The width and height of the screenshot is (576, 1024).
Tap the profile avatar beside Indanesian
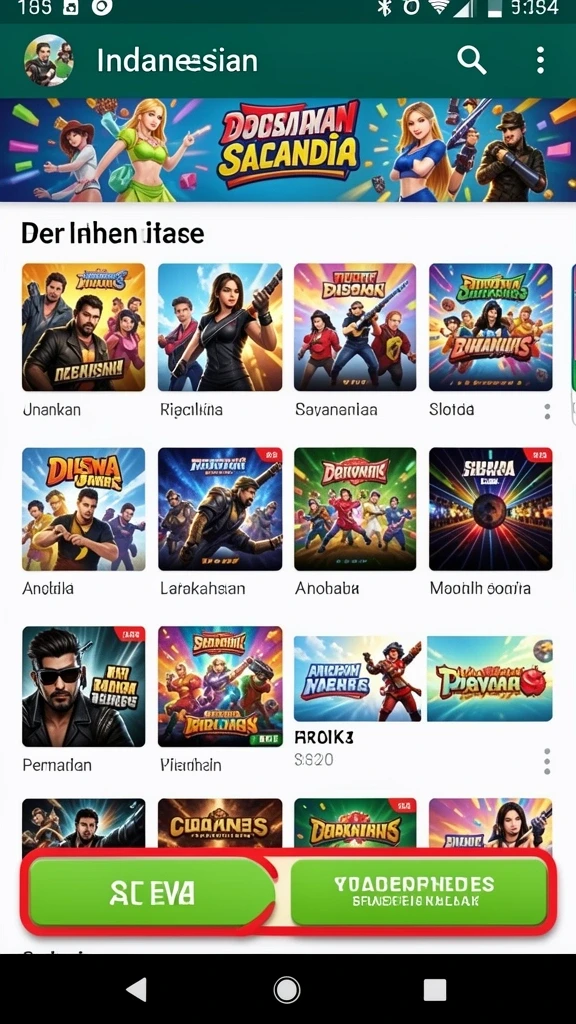[48, 60]
